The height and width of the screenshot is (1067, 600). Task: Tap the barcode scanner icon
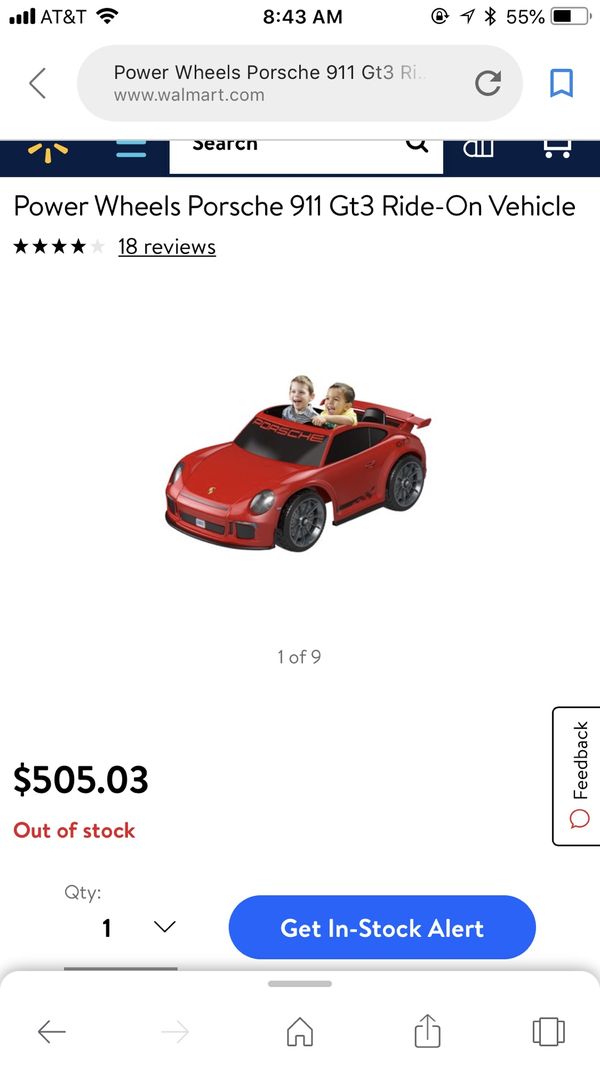pos(478,149)
